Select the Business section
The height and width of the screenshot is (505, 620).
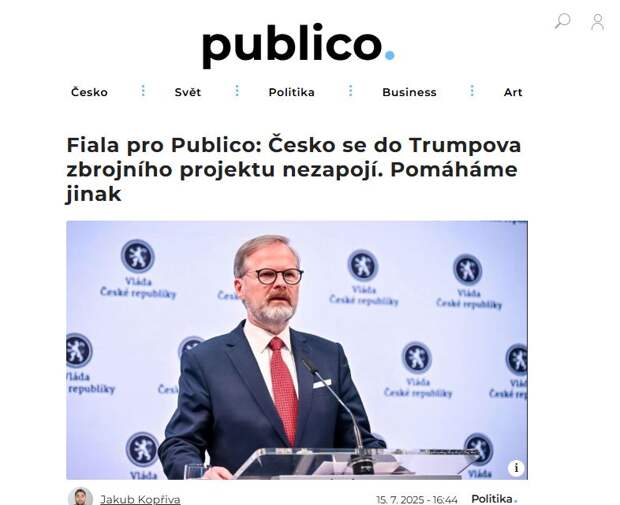(409, 92)
